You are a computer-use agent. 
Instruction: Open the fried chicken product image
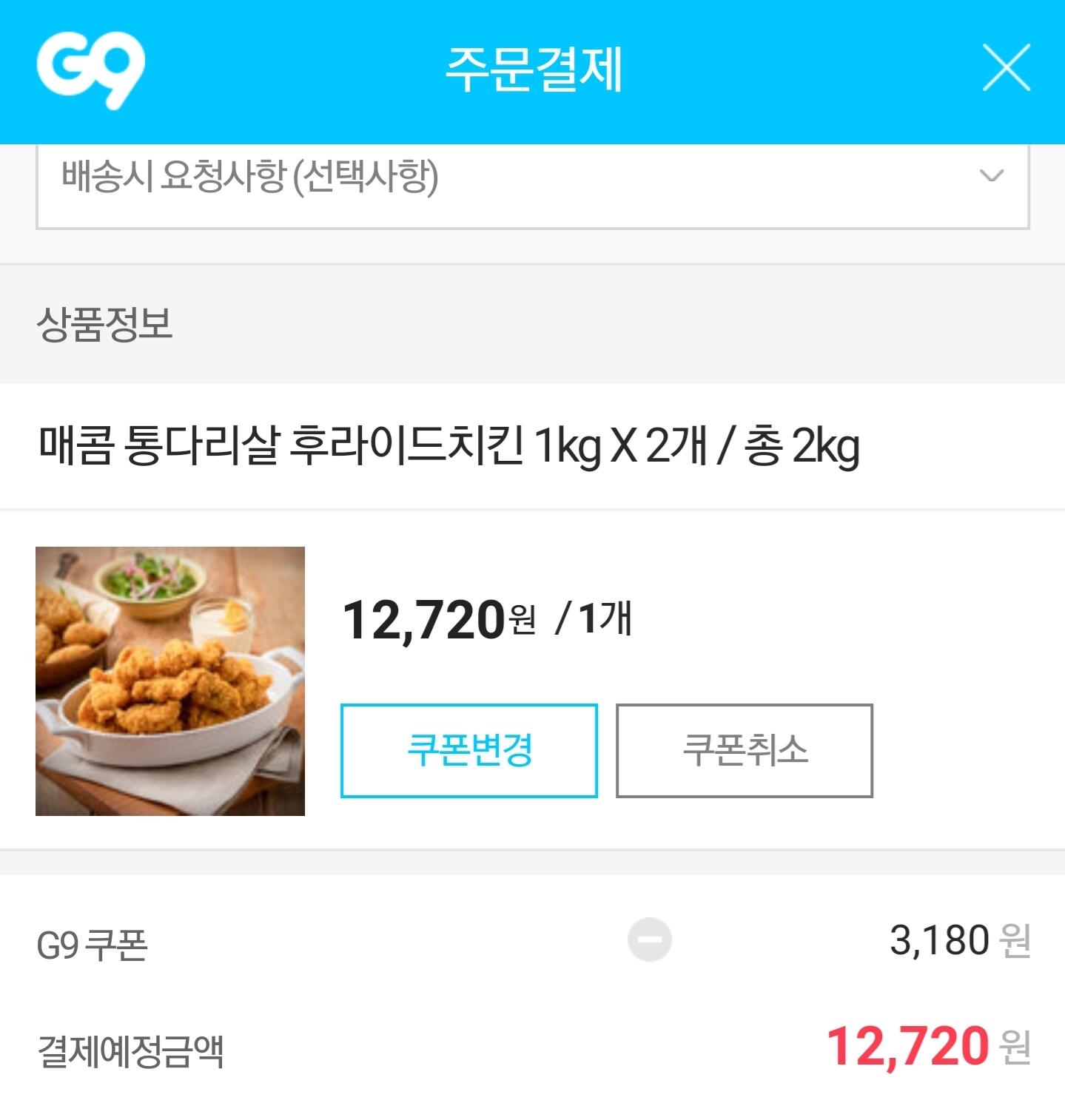(170, 681)
